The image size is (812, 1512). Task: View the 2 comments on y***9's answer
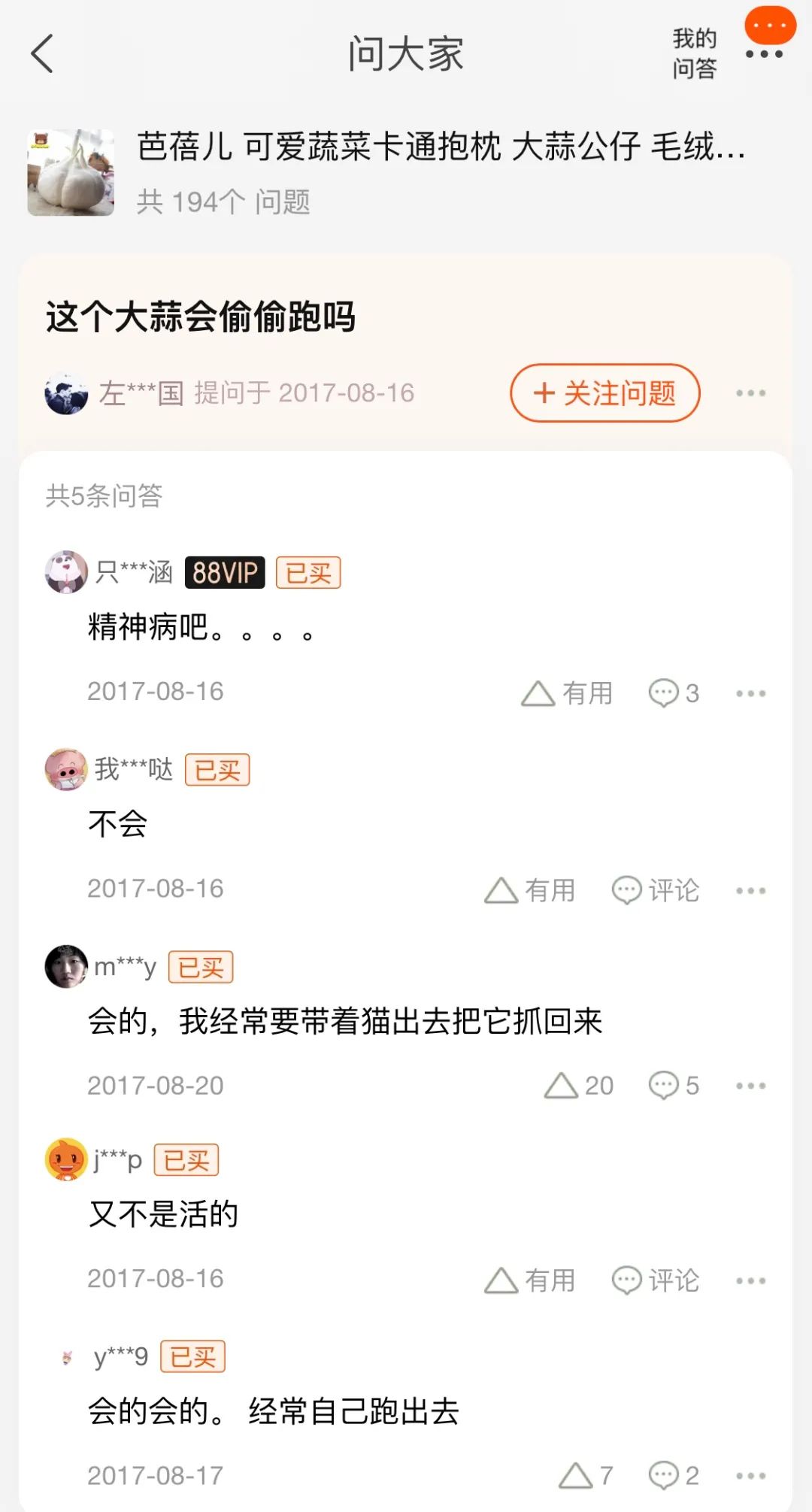tap(674, 1475)
